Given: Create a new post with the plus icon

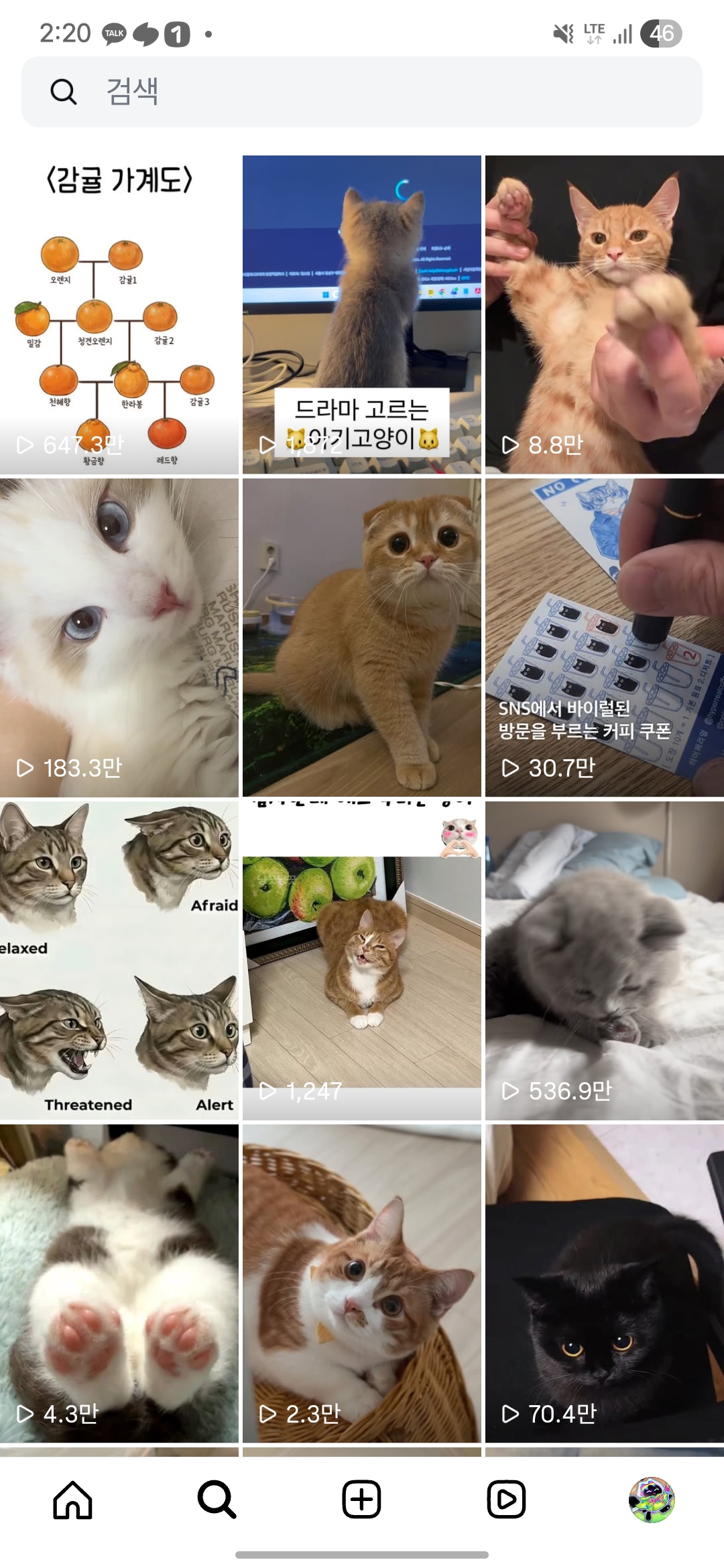Looking at the screenshot, I should [362, 1500].
